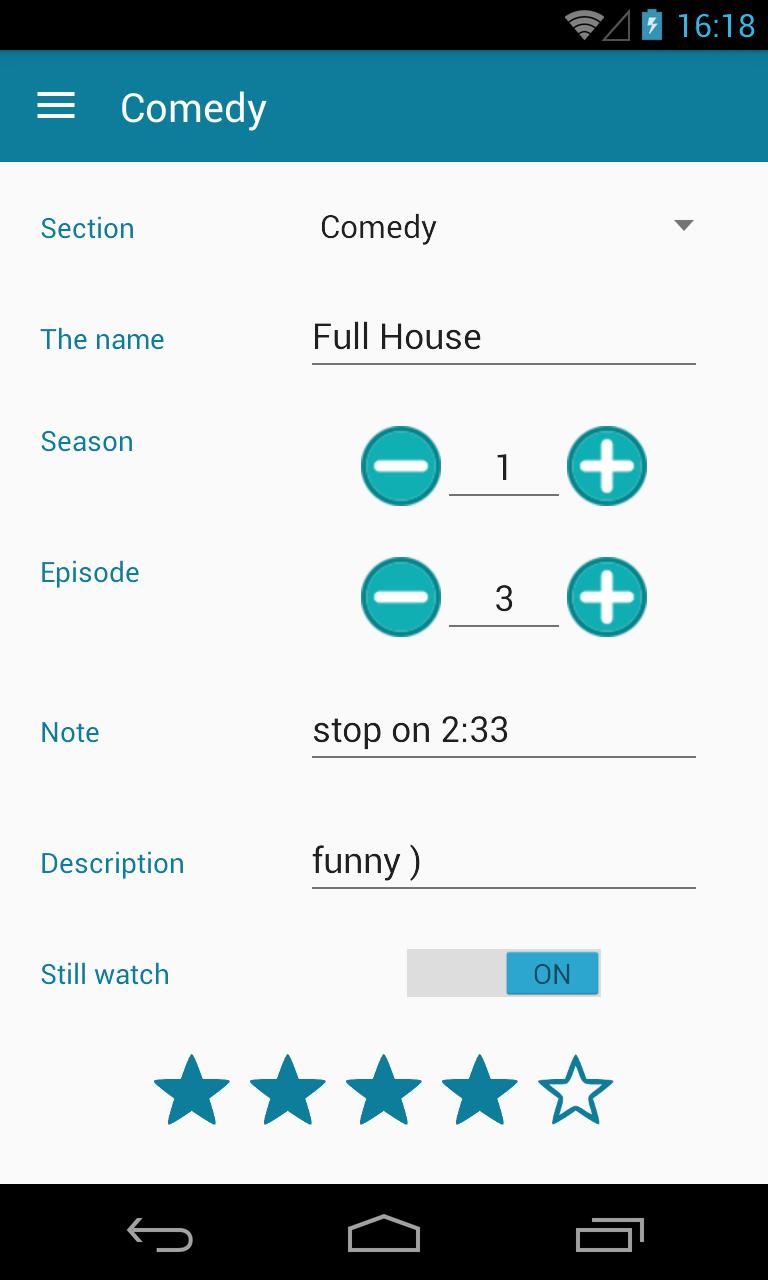768x1280 pixels.
Task: Open recent apps with the recents icon
Action: tap(608, 1235)
